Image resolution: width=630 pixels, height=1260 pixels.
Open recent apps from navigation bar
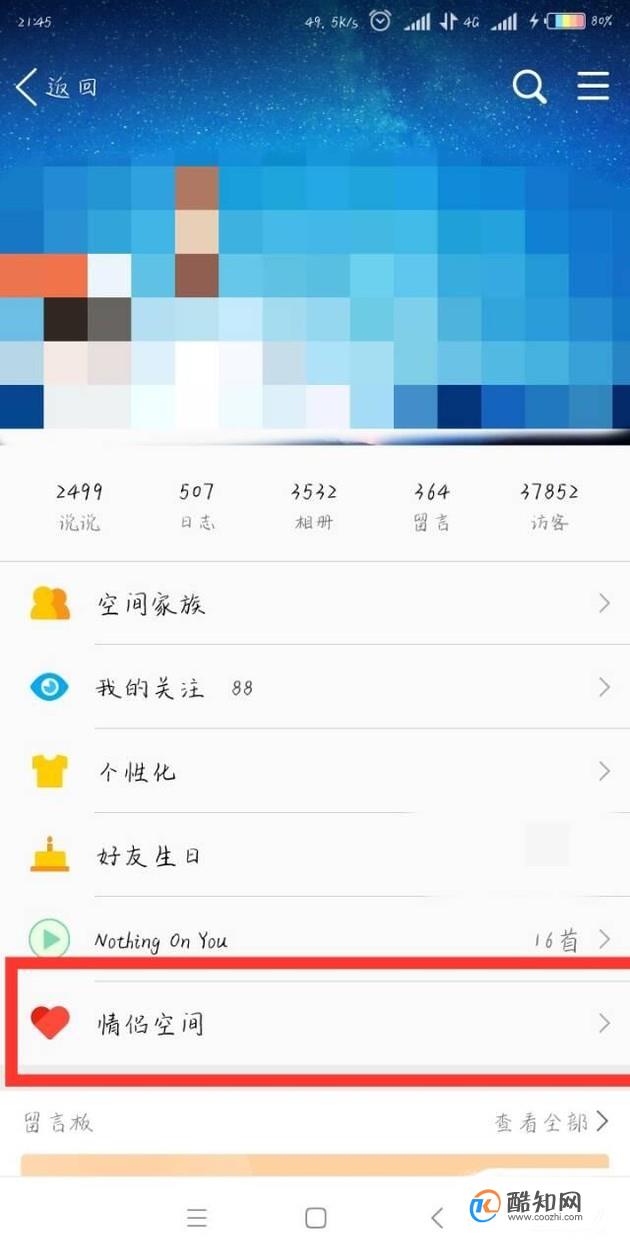point(197,1217)
